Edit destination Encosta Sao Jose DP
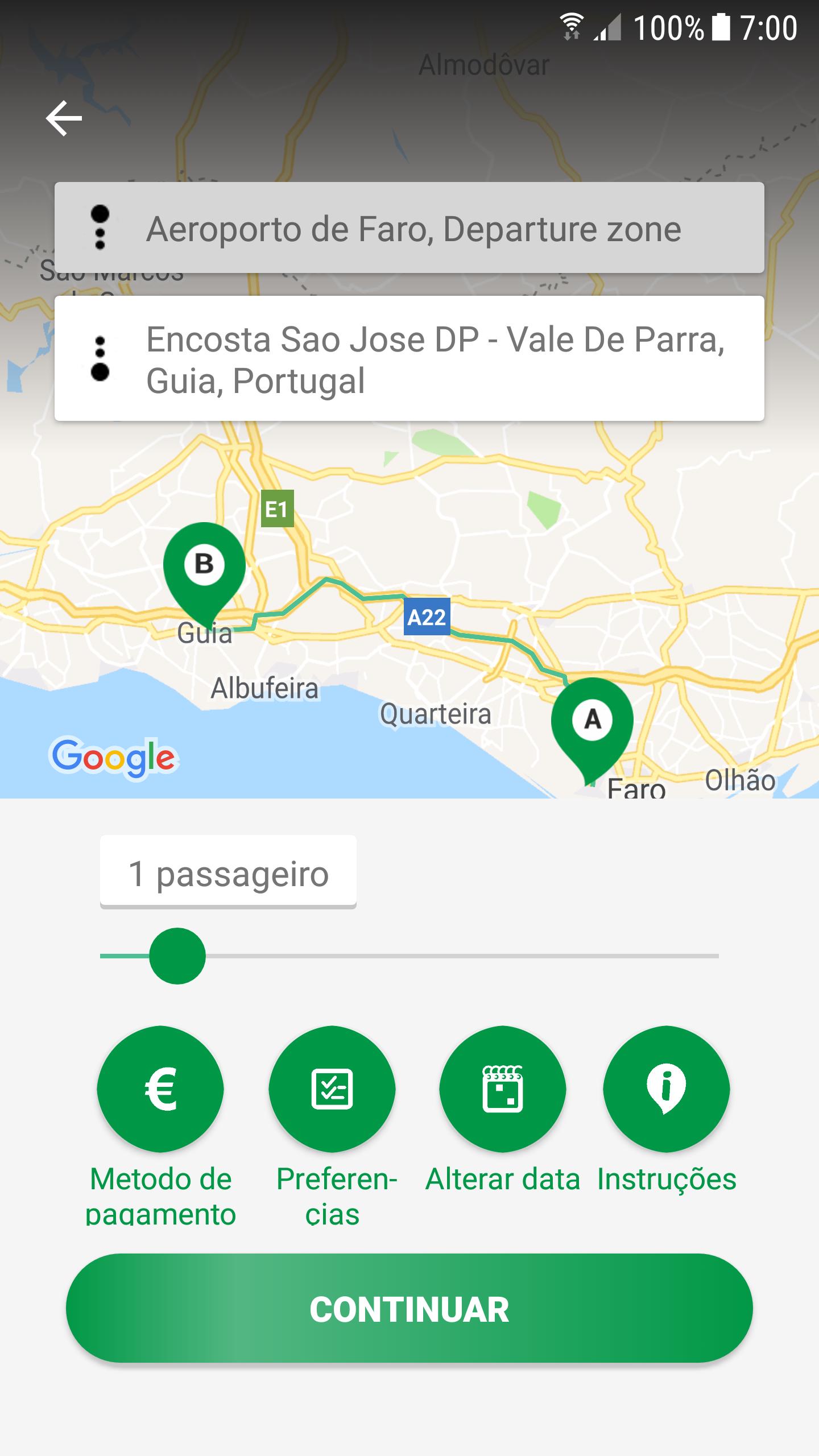Image resolution: width=819 pixels, height=1456 pixels. coord(409,358)
